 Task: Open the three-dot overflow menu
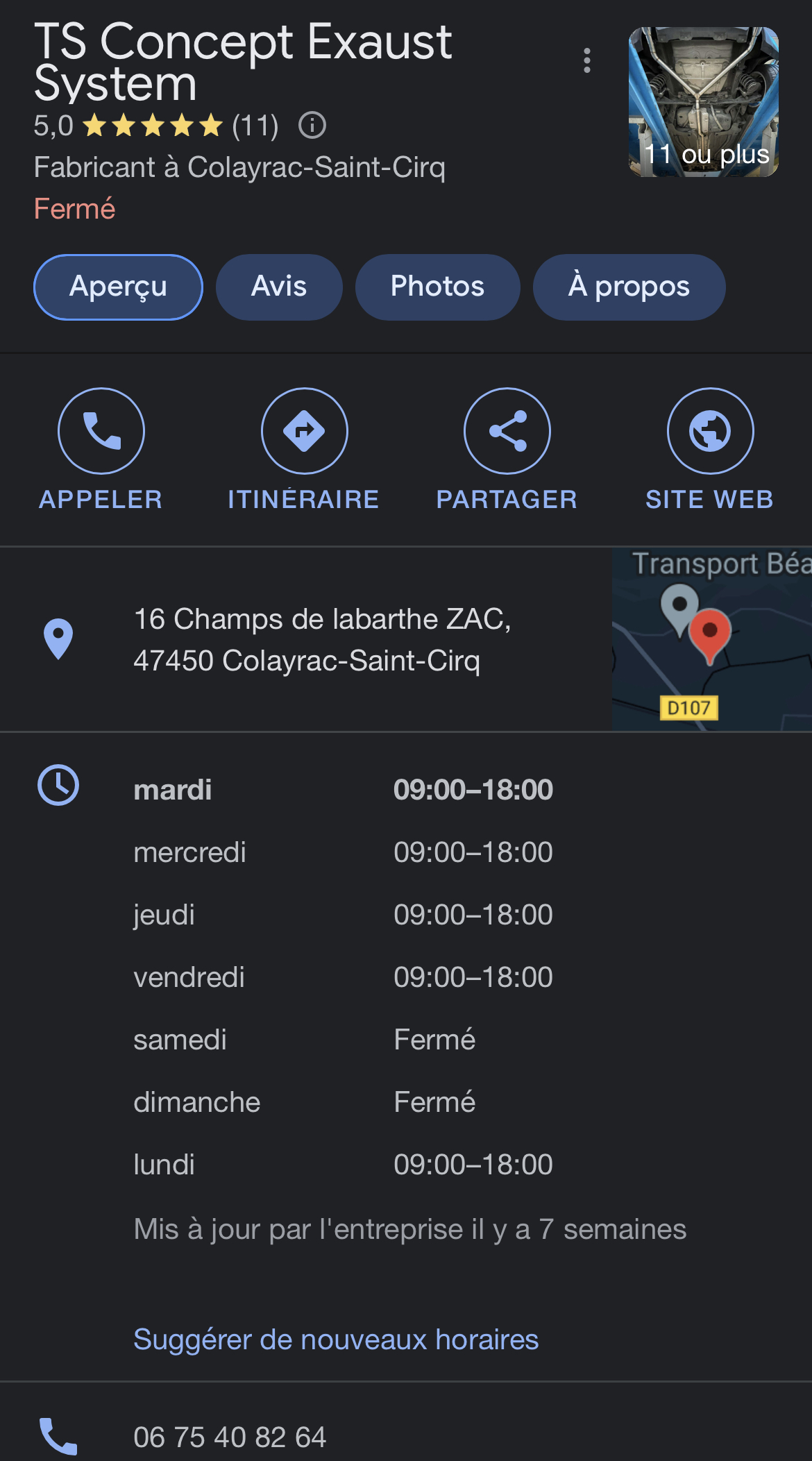[587, 61]
